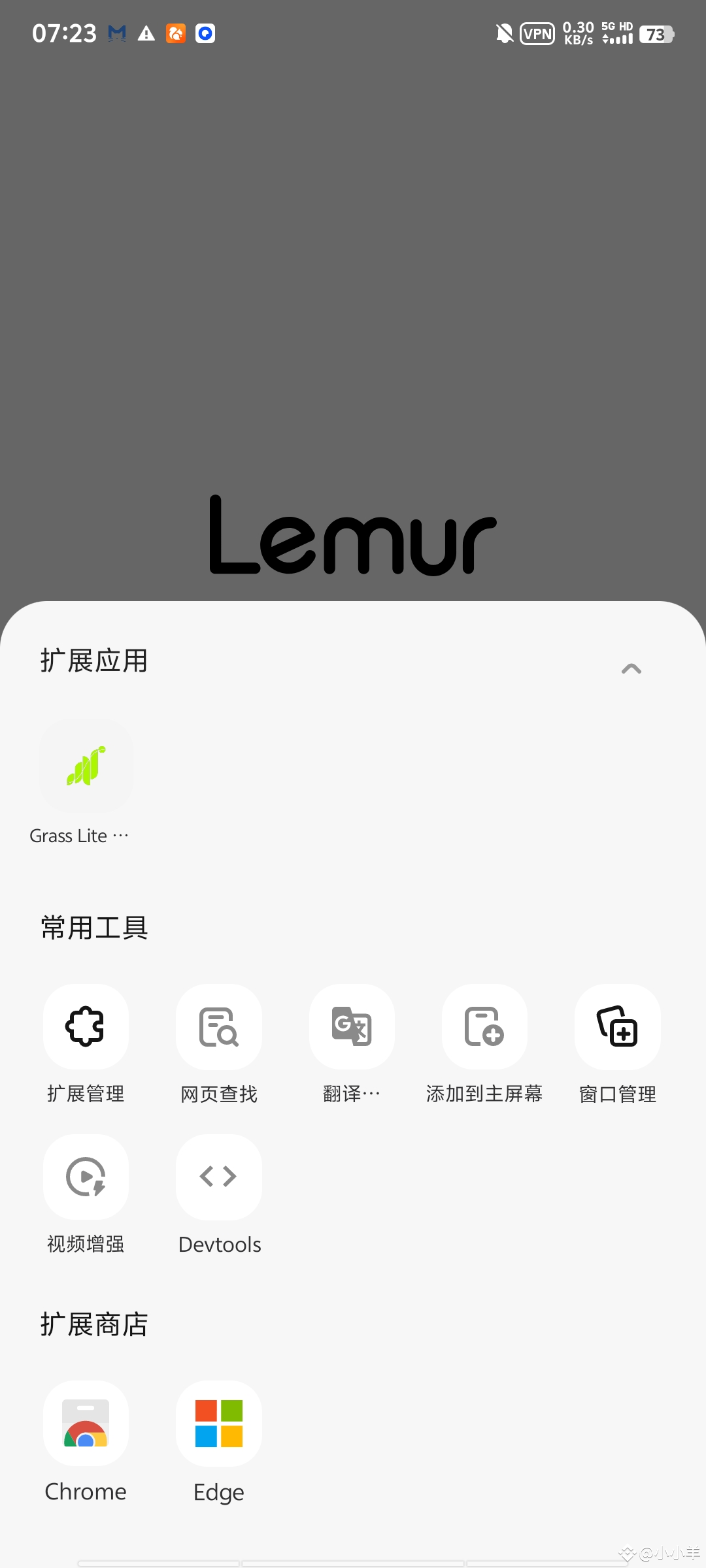The image size is (706, 1568).
Task: Enable the 视频增强 video enhancement tool
Action: click(86, 1177)
